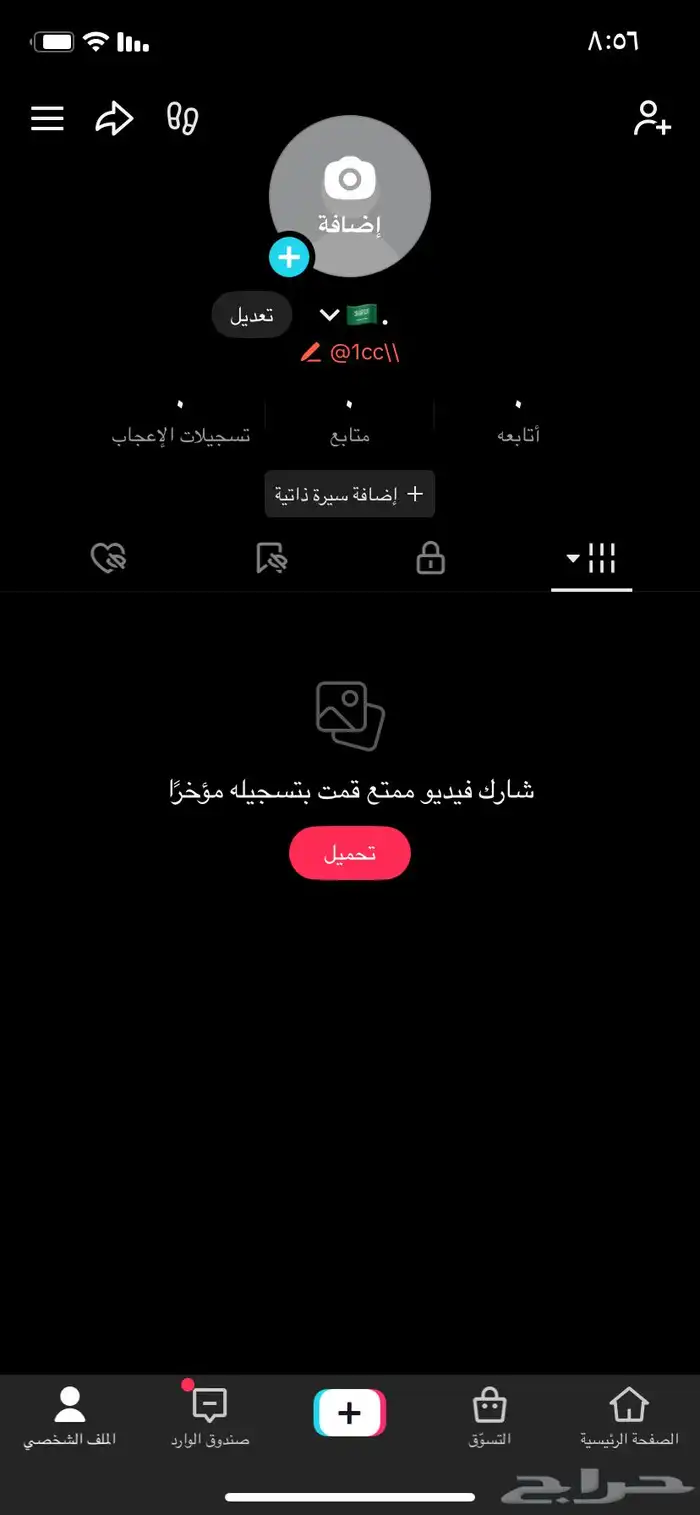Edit the @1cc username
The image size is (700, 1515).
(350, 353)
